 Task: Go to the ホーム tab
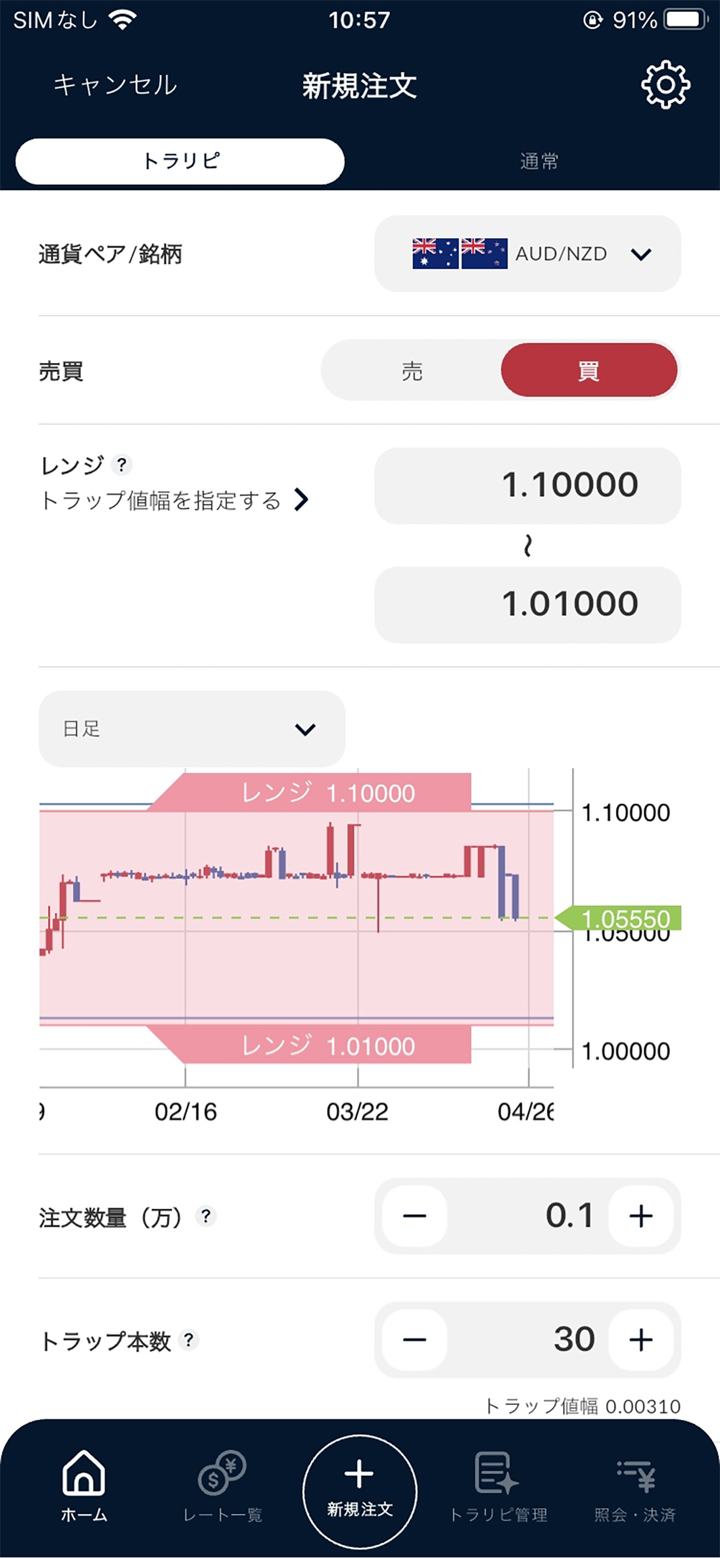tap(84, 1487)
